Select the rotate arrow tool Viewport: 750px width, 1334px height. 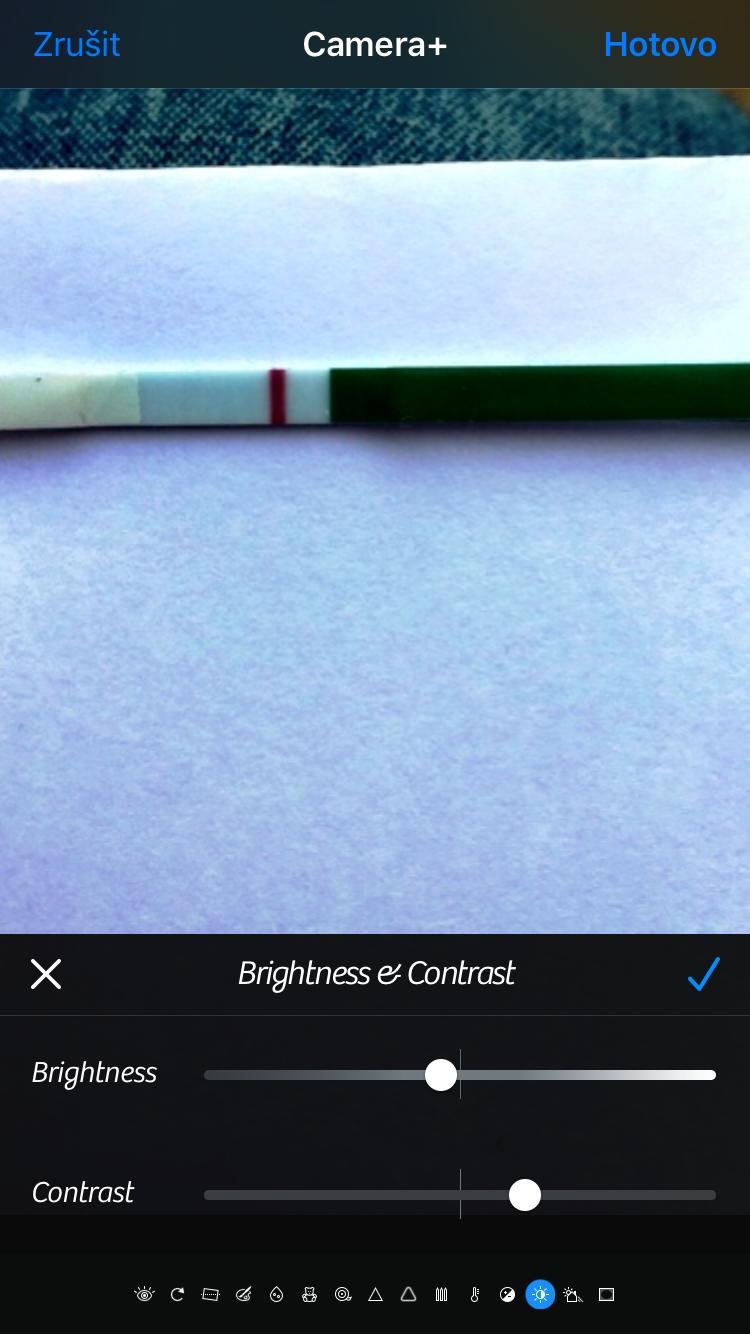point(178,1294)
